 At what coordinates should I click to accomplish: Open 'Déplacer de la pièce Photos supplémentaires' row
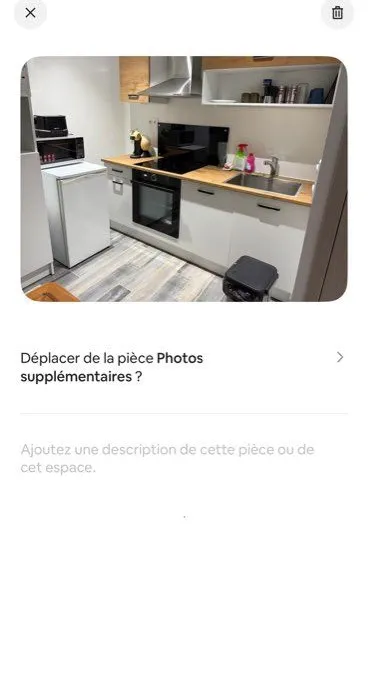click(x=184, y=367)
